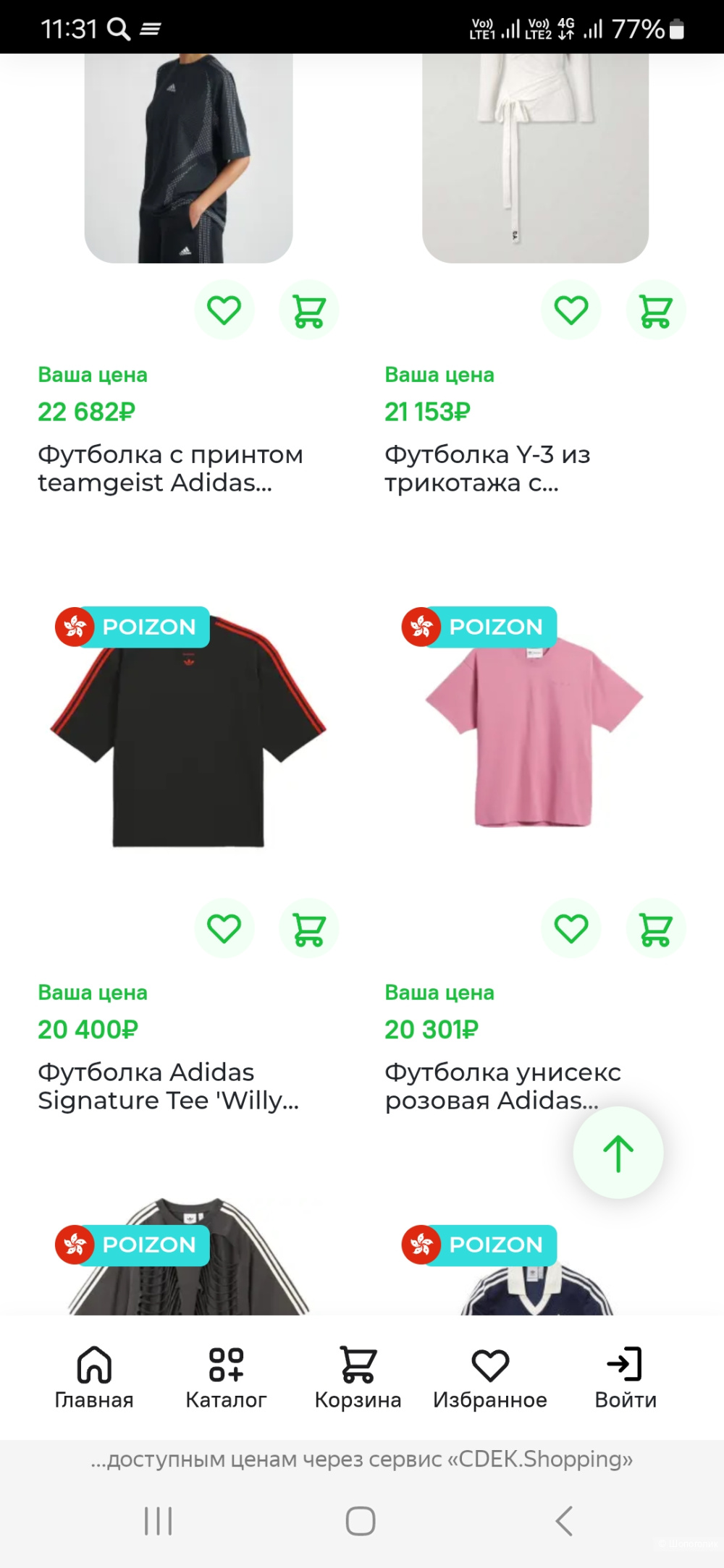Select the pink t-shirt product image
The width and height of the screenshot is (724, 1568).
click(x=536, y=738)
